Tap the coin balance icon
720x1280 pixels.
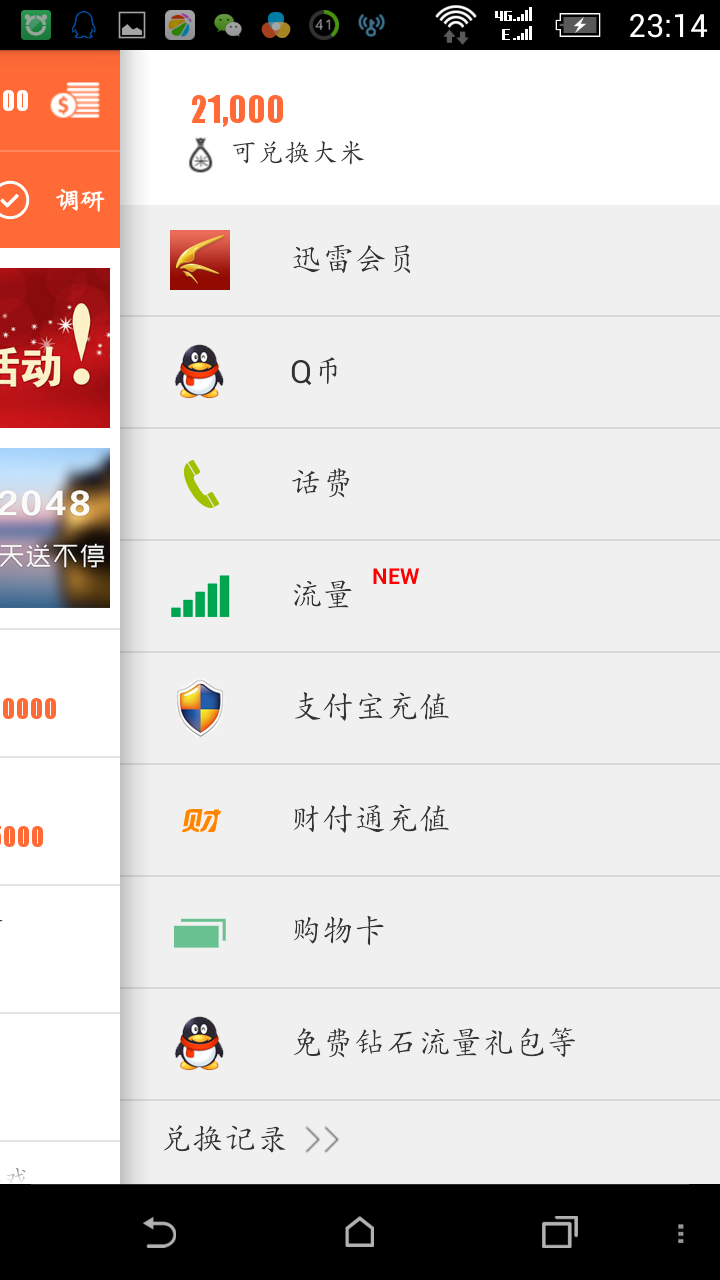(76, 101)
